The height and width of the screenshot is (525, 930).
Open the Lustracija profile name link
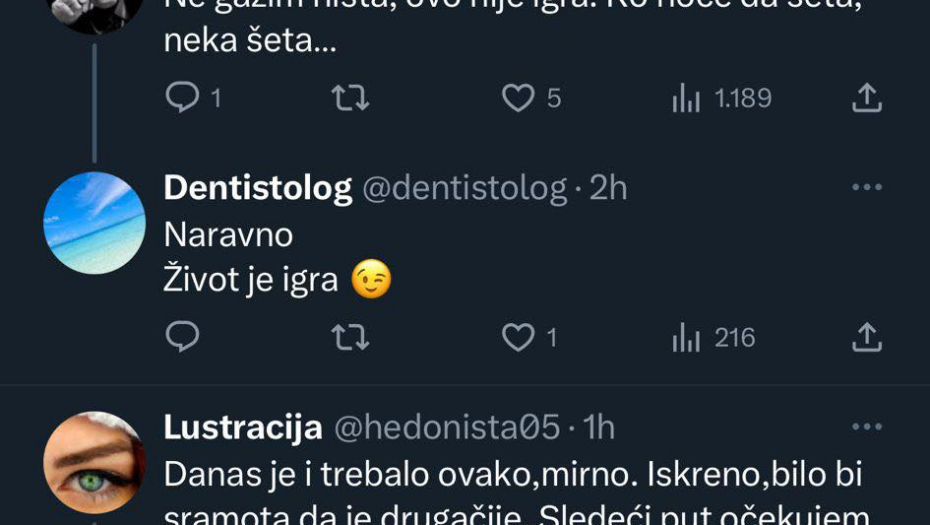tap(243, 428)
